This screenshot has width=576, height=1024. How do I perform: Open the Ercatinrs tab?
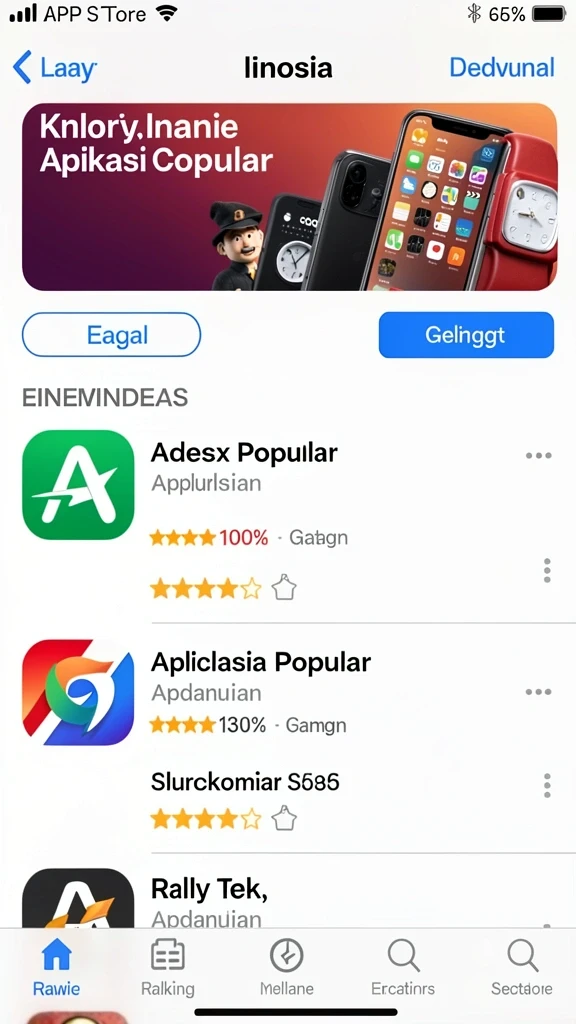pos(403,968)
